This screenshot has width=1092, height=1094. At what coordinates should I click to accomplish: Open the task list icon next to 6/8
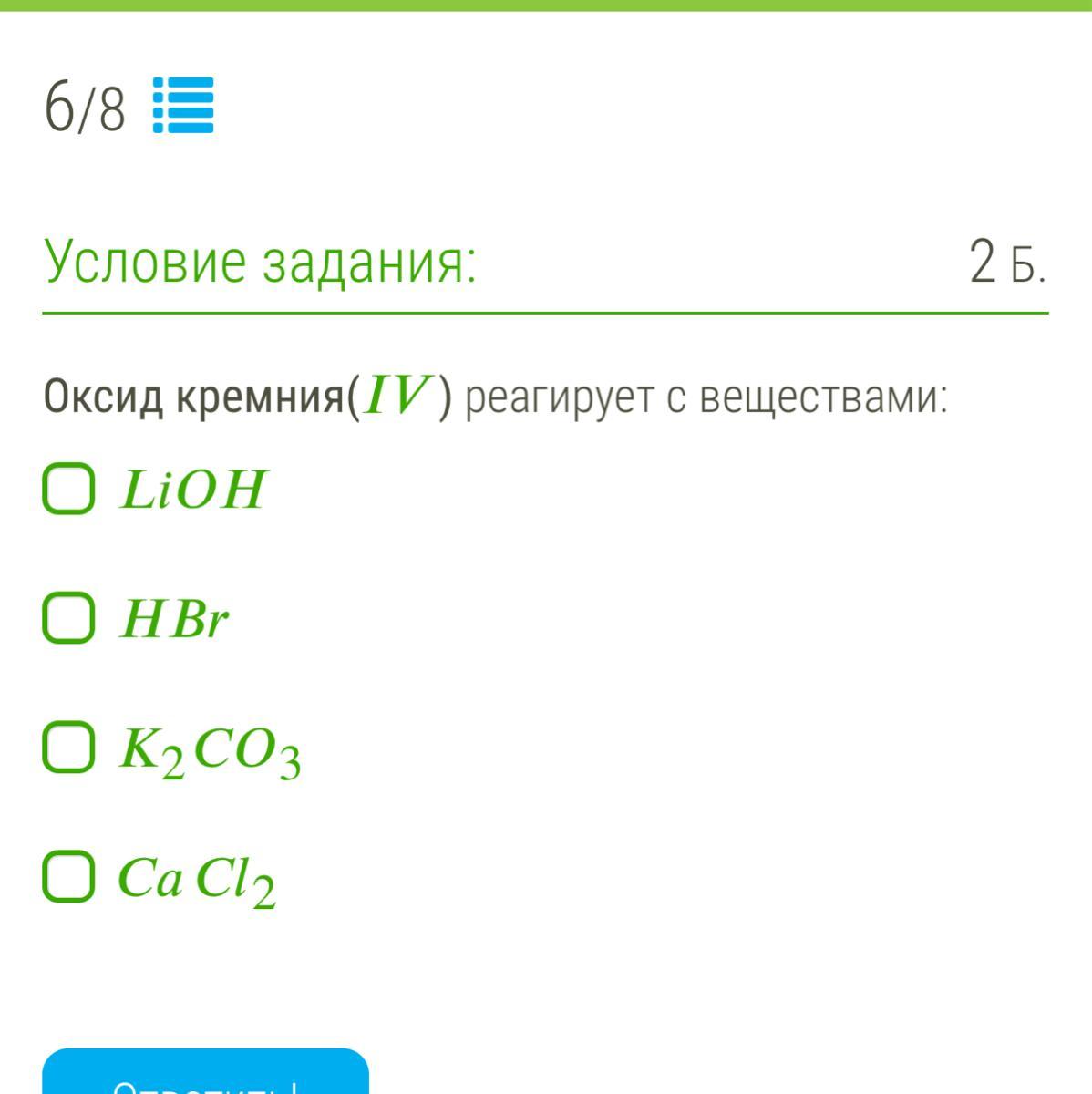[x=183, y=106]
